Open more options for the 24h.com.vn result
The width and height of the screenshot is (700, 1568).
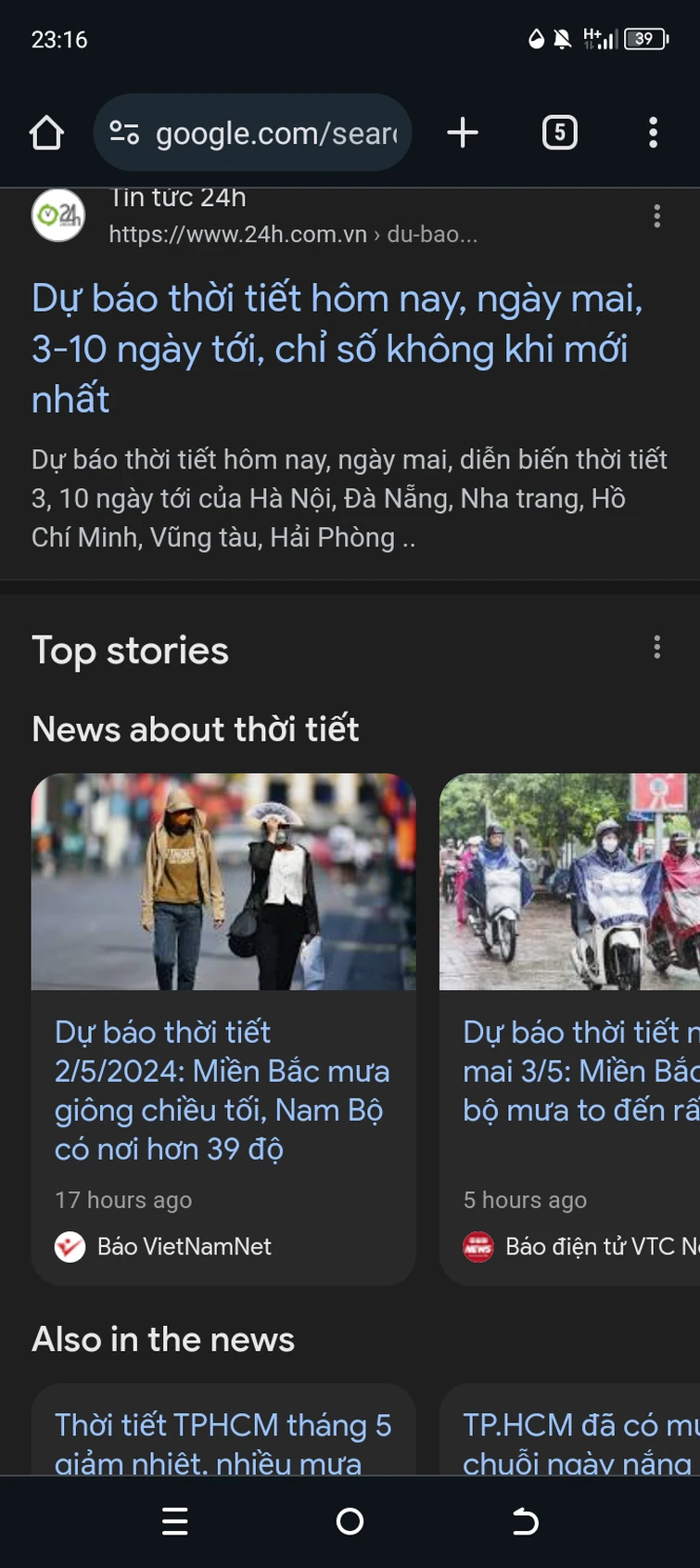coord(657,216)
